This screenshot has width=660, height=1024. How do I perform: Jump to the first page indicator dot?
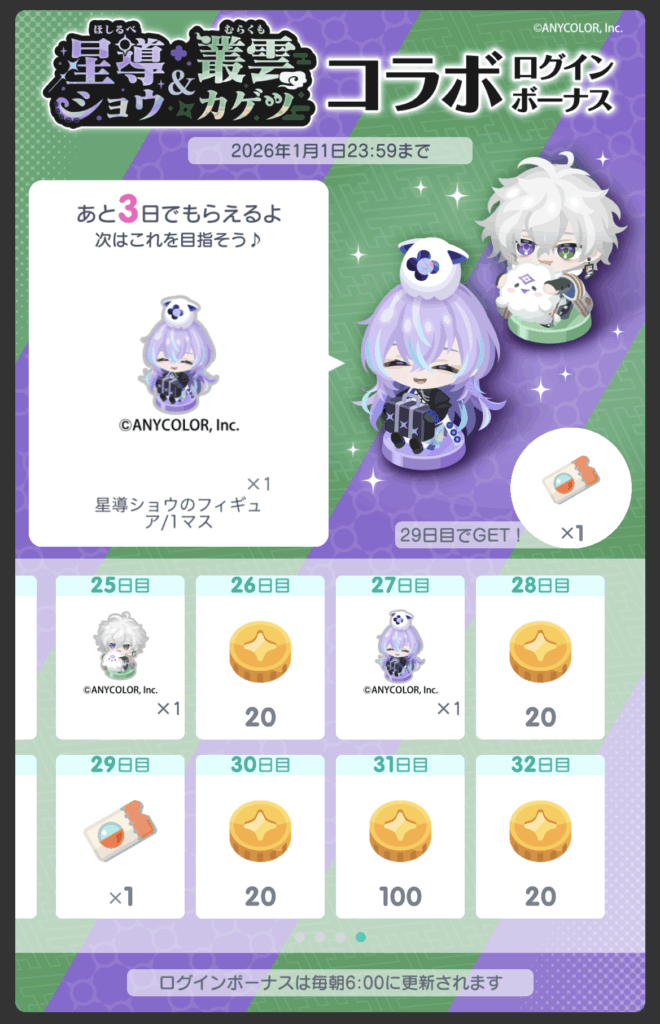coord(299,937)
